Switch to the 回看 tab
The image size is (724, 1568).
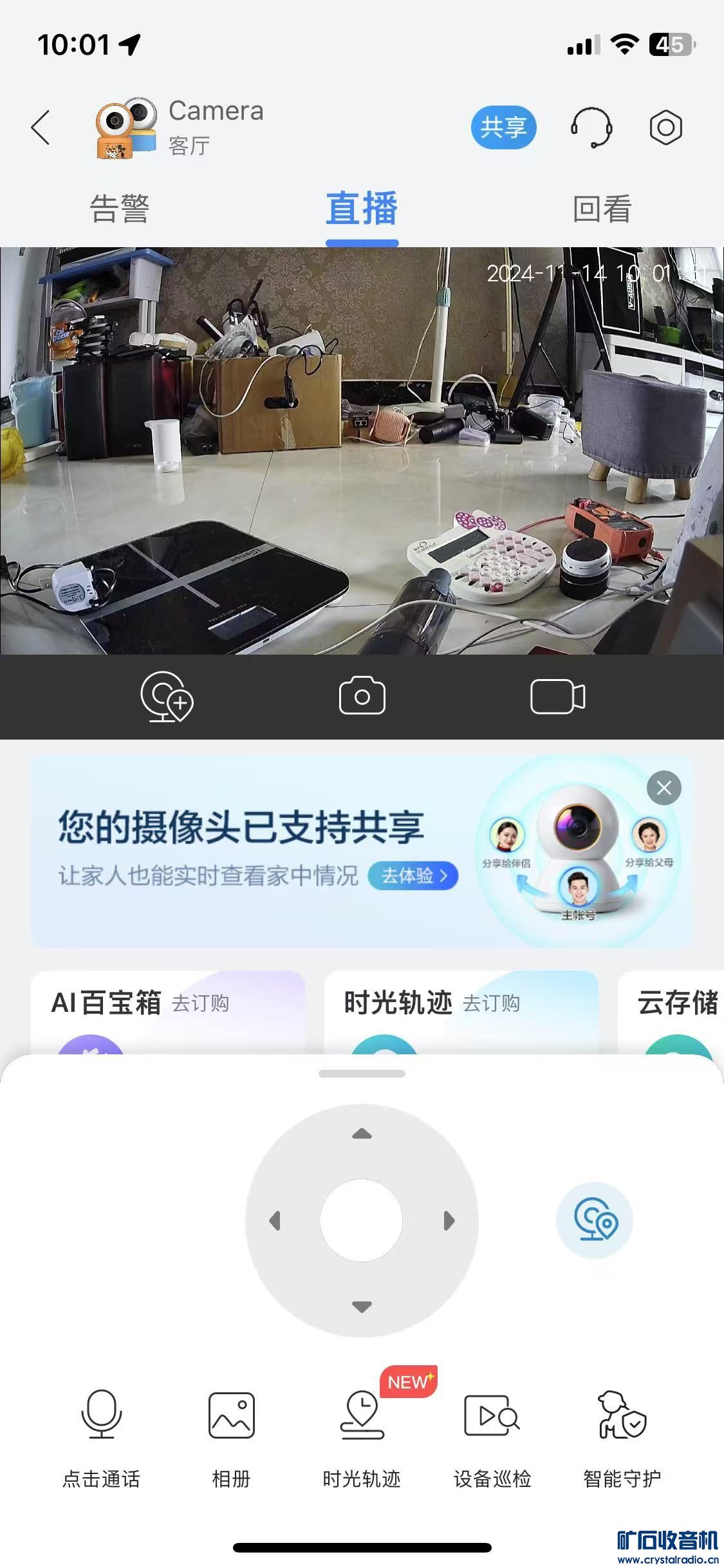pyautogui.click(x=602, y=209)
